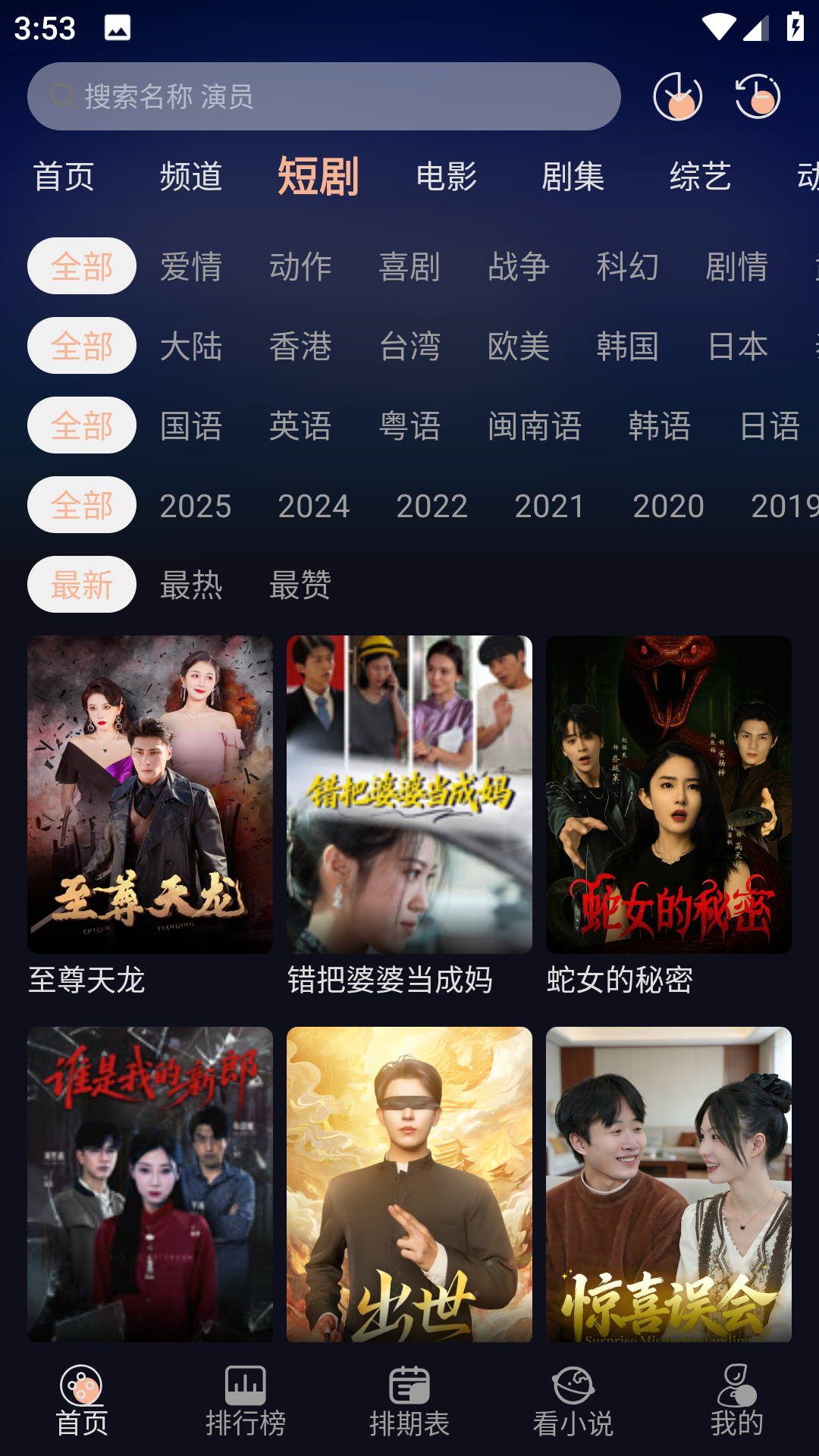Switch sorting to 最热
The image size is (819, 1456).
click(x=190, y=585)
